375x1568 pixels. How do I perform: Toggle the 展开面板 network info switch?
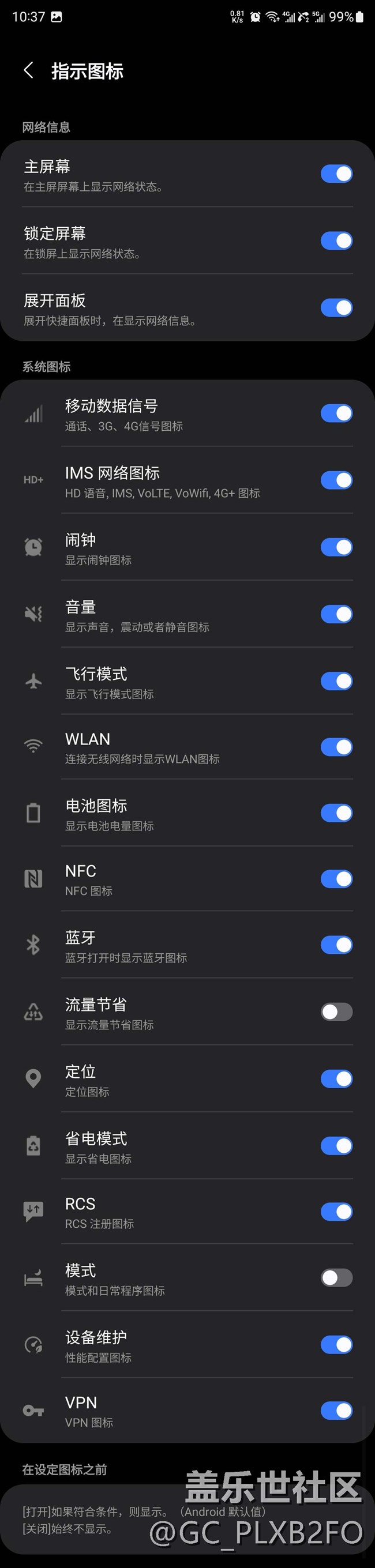337,308
